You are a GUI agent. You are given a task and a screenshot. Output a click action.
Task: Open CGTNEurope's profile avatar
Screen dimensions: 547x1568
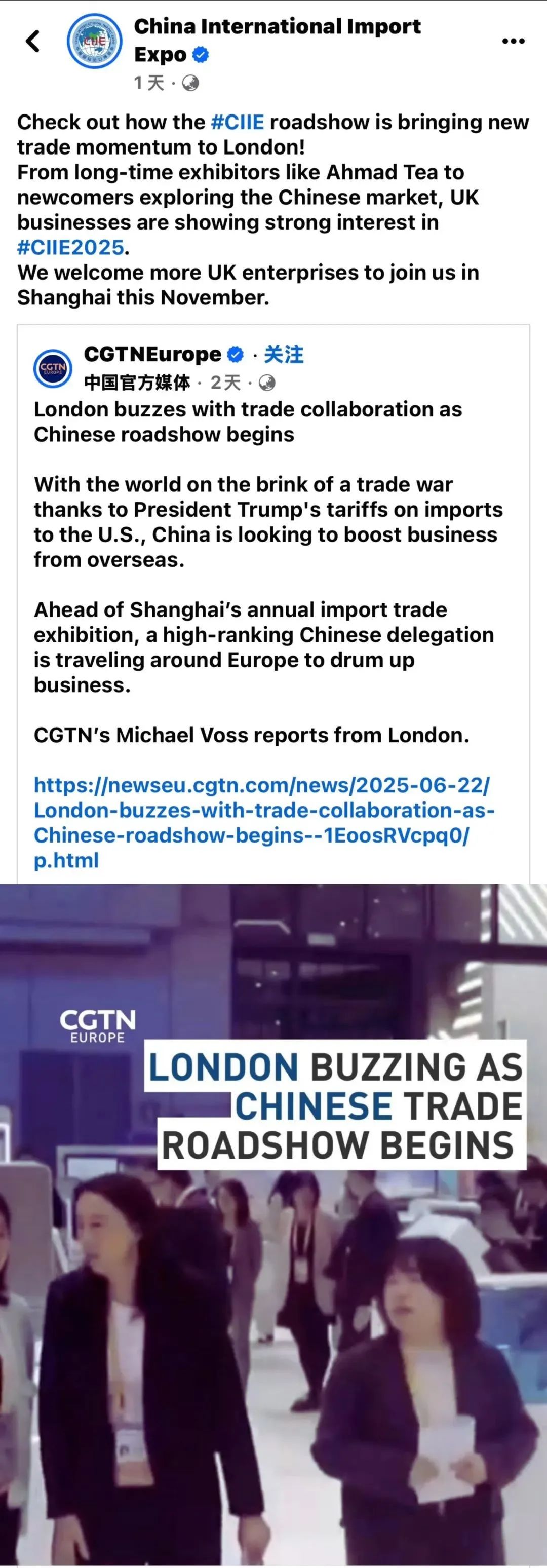[x=53, y=368]
